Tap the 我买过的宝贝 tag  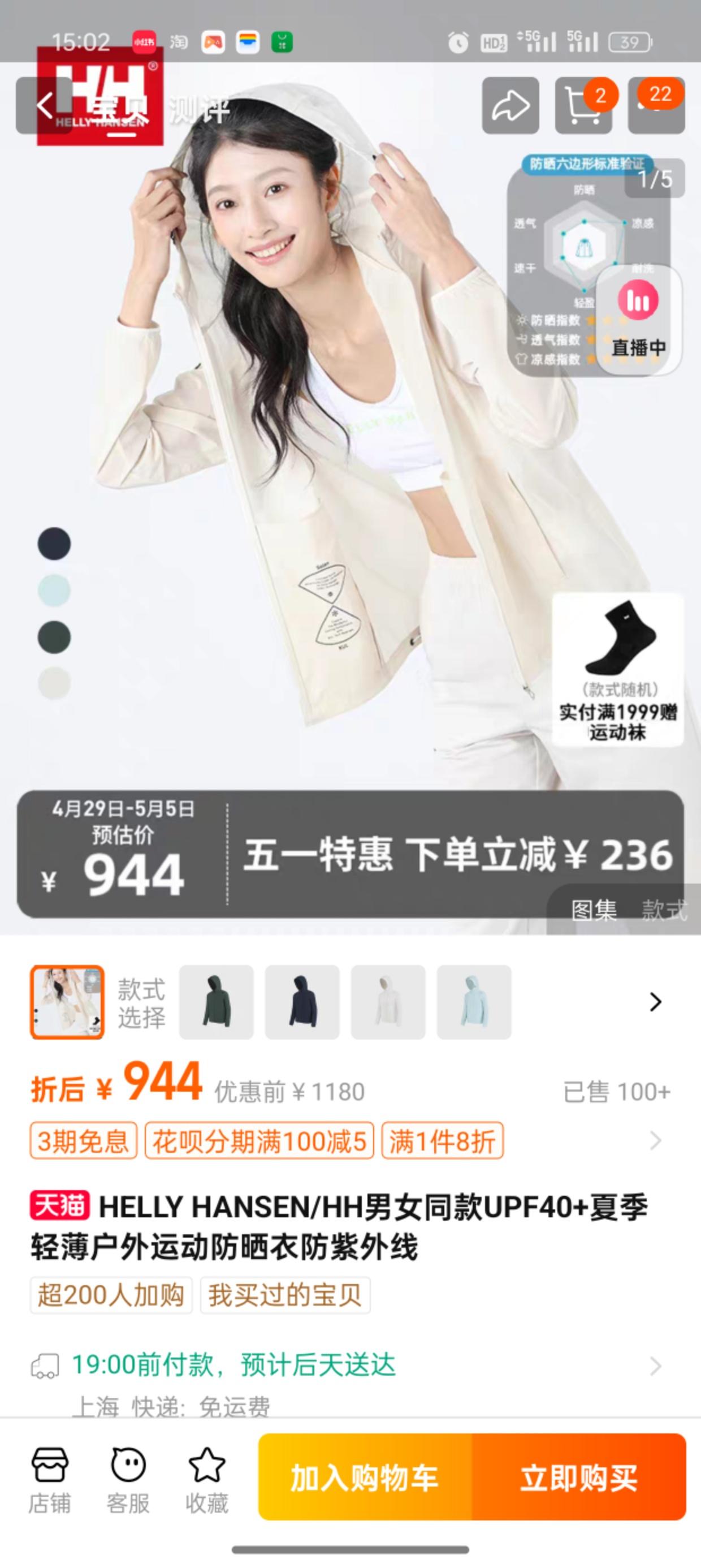[285, 1295]
